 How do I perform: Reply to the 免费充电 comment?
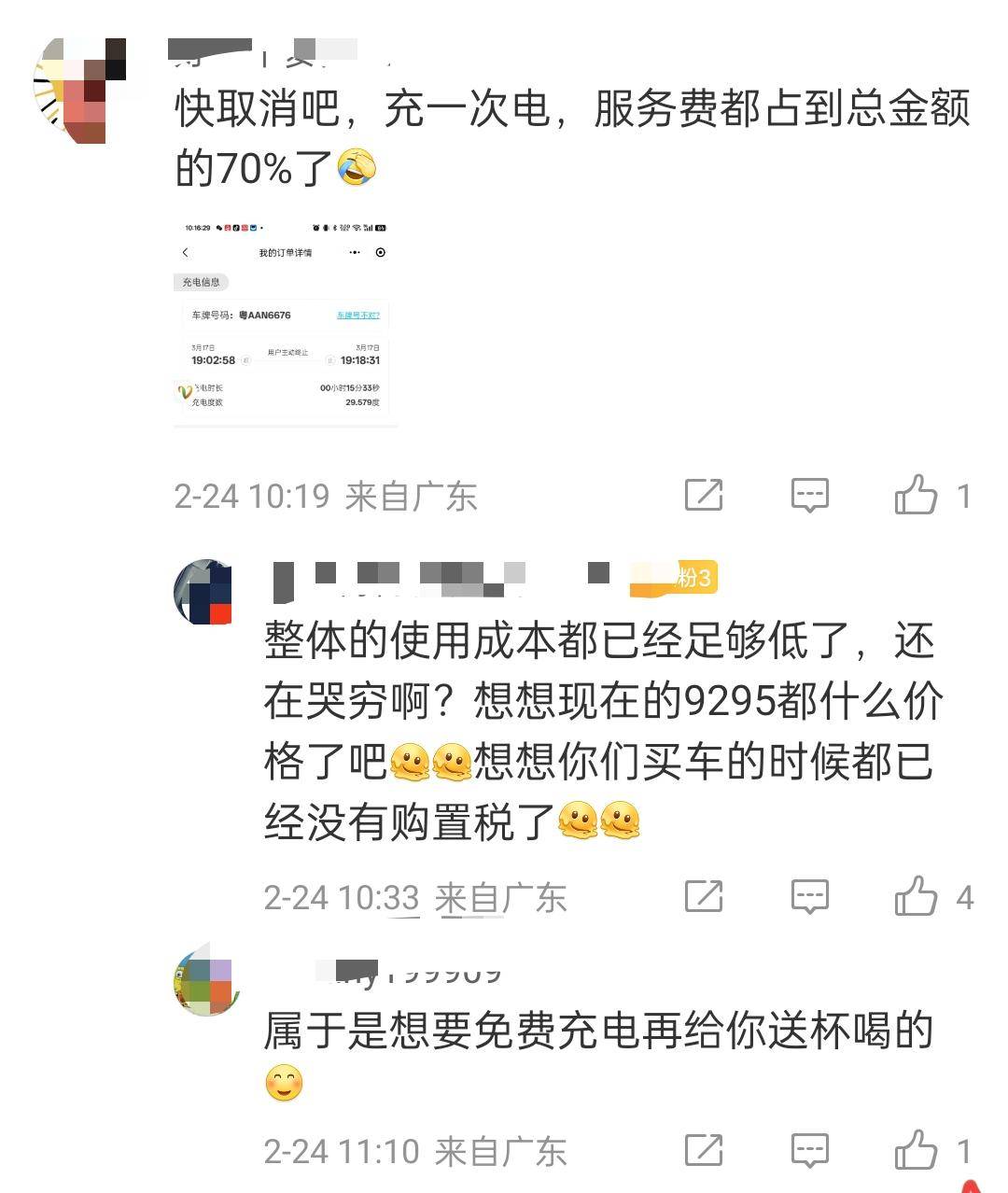click(x=809, y=1150)
